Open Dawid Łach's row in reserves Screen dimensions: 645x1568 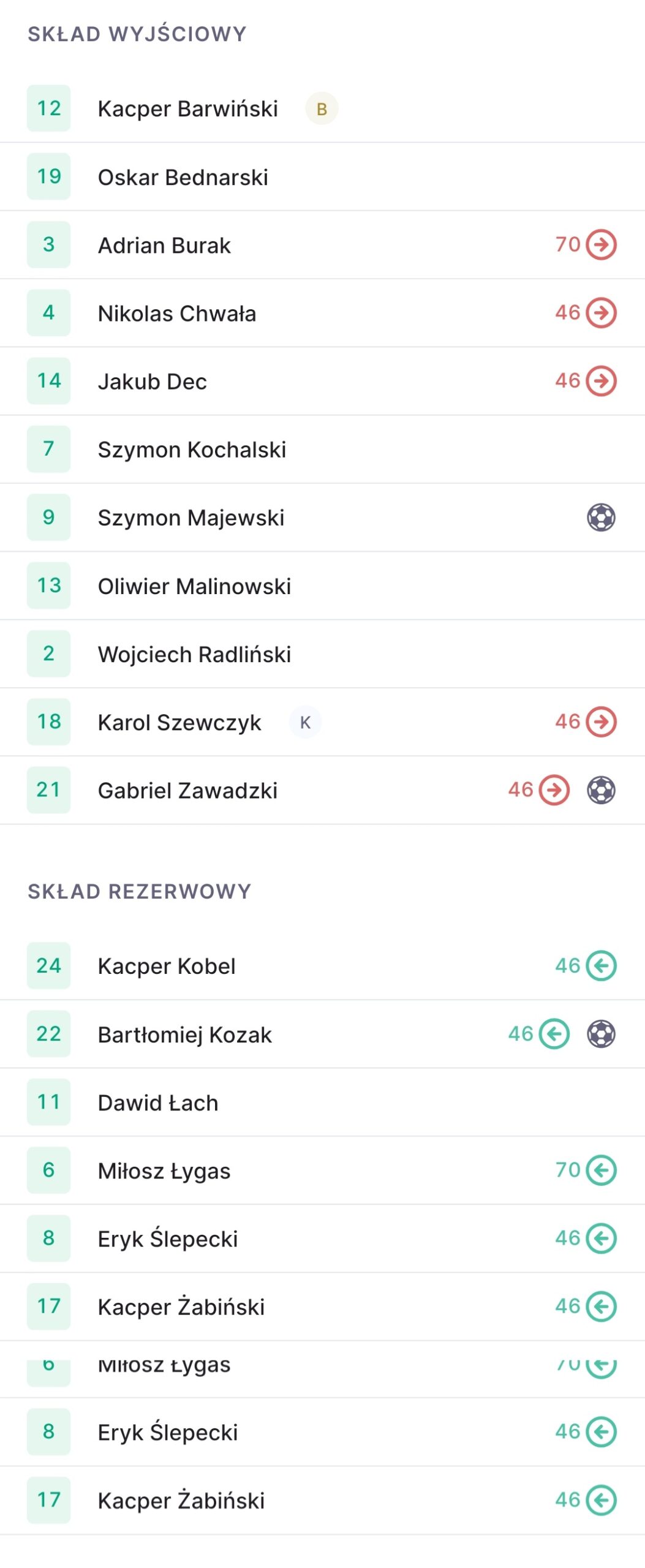[x=158, y=1102]
